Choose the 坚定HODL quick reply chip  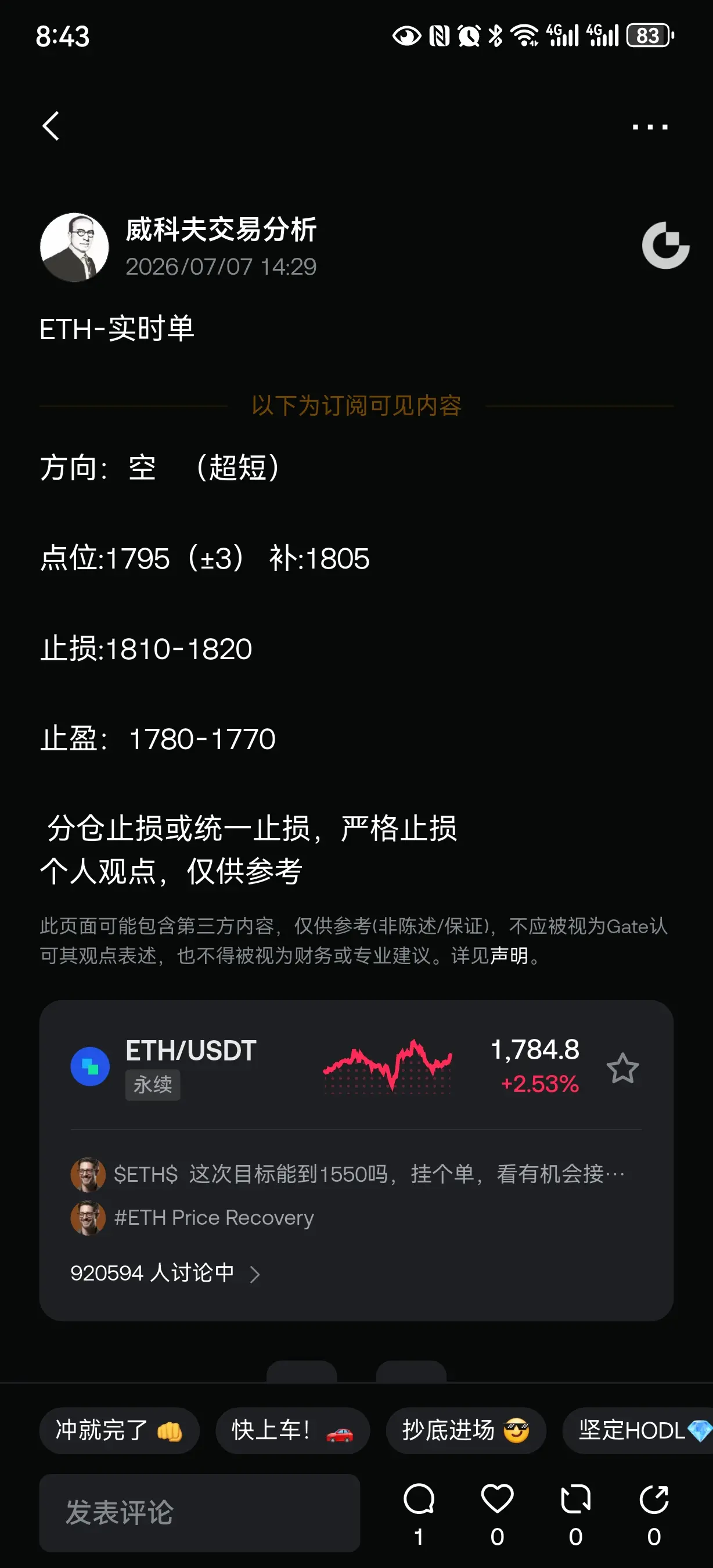(x=638, y=1430)
